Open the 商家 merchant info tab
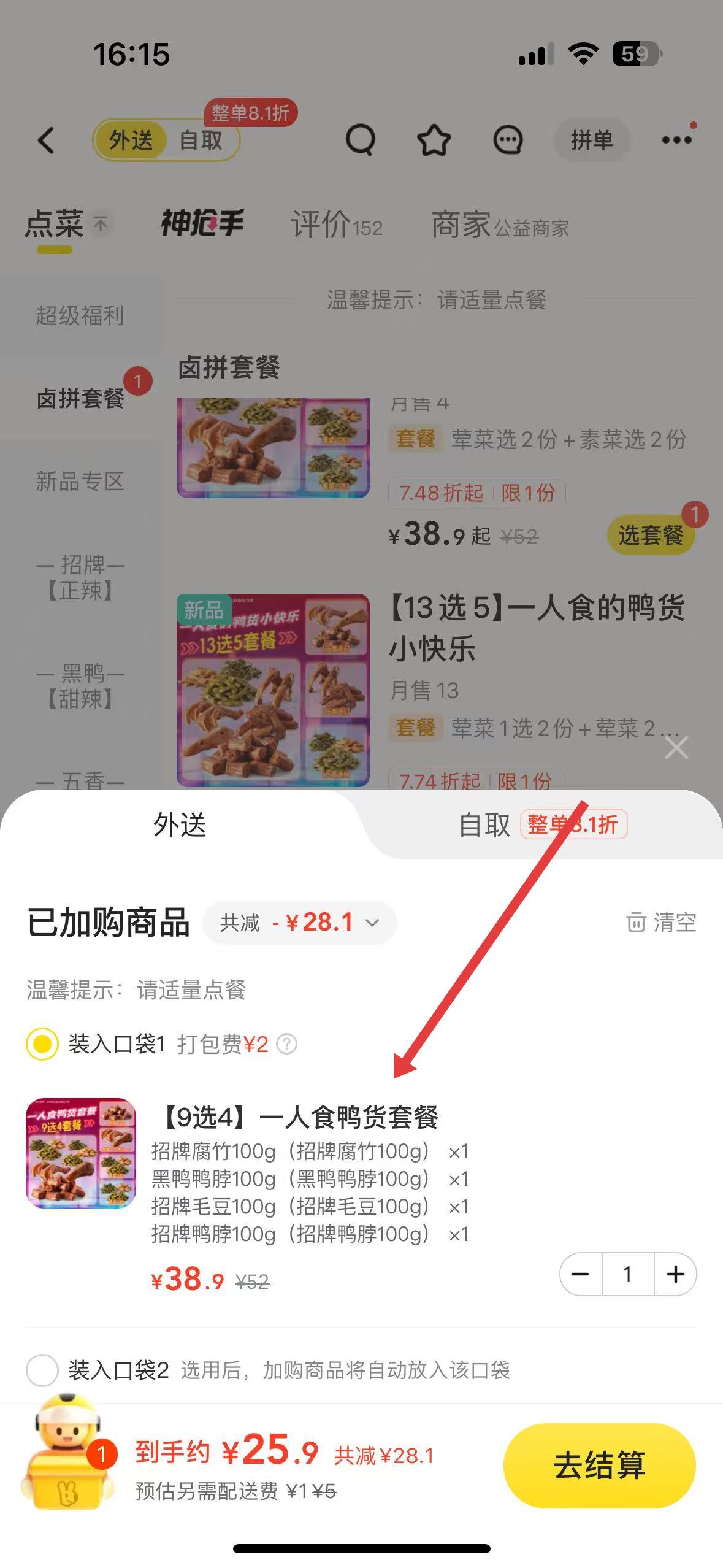The height and width of the screenshot is (1568, 723). pyautogui.click(x=500, y=225)
